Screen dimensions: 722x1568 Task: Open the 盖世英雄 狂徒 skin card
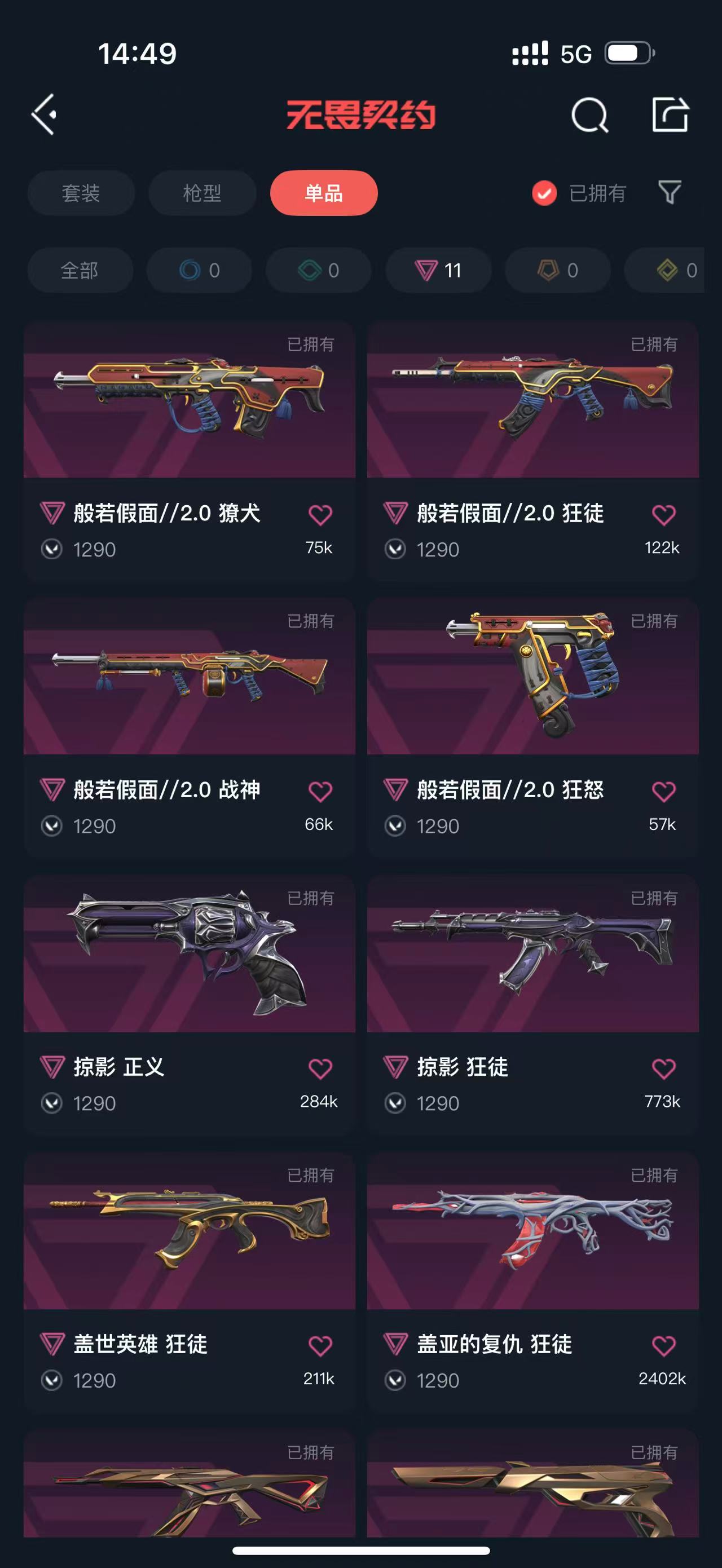point(190,1282)
